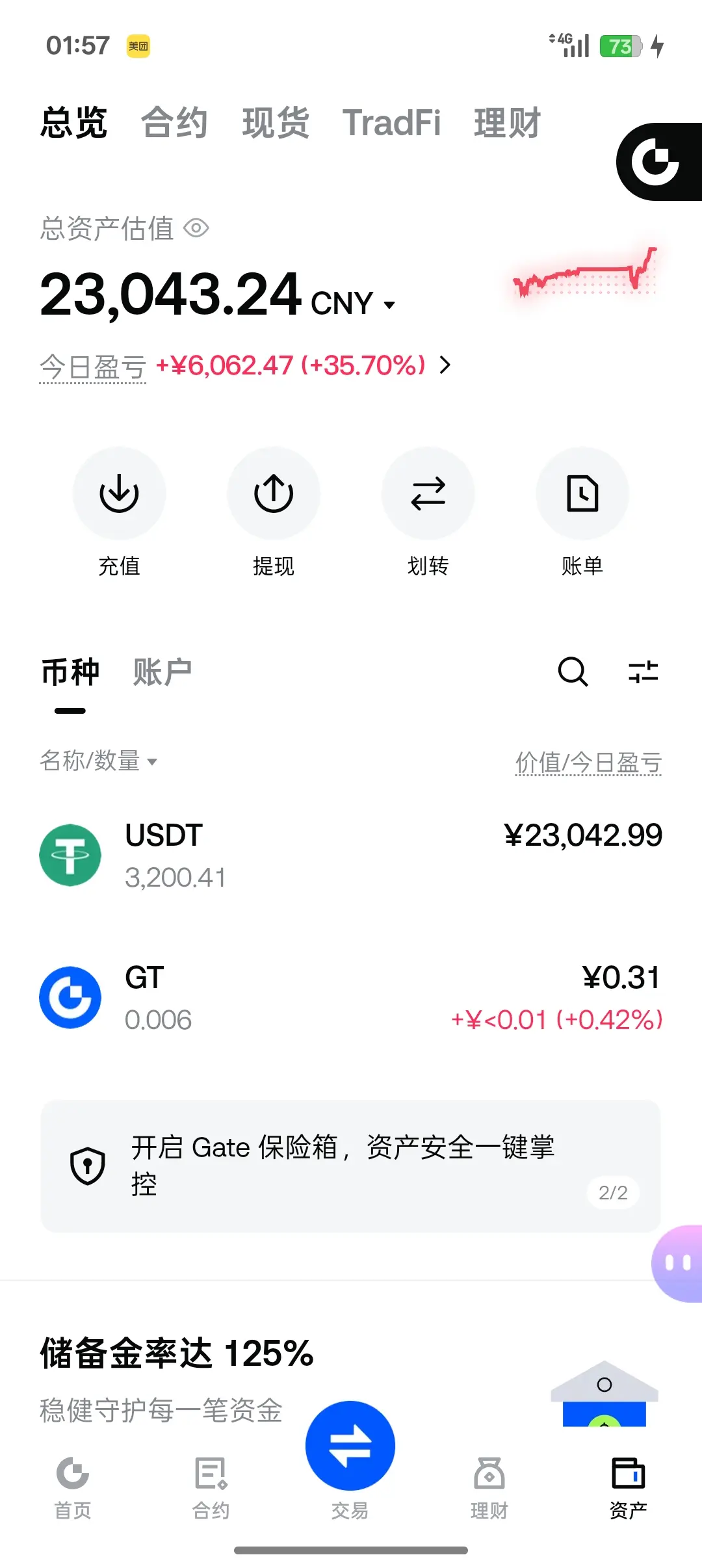This screenshot has height=1568, width=702.
Task: Open 提现 to withdraw funds
Action: pyautogui.click(x=274, y=494)
